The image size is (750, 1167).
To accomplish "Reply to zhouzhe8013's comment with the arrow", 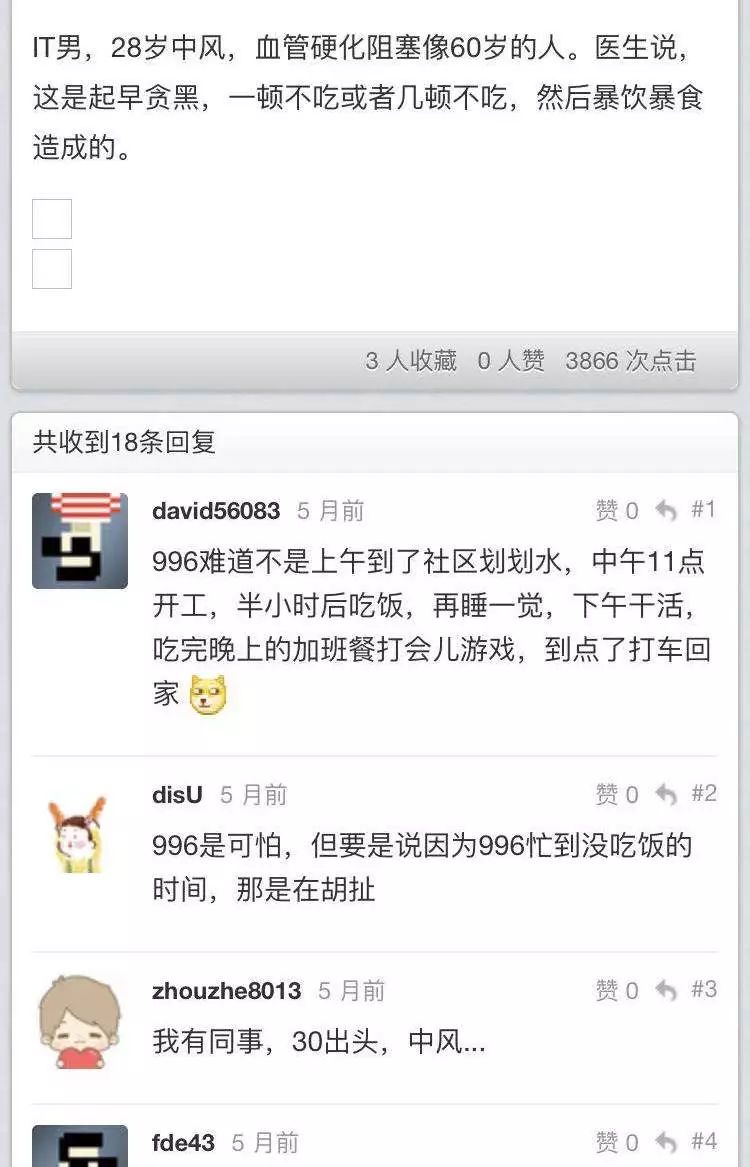I will click(x=666, y=991).
